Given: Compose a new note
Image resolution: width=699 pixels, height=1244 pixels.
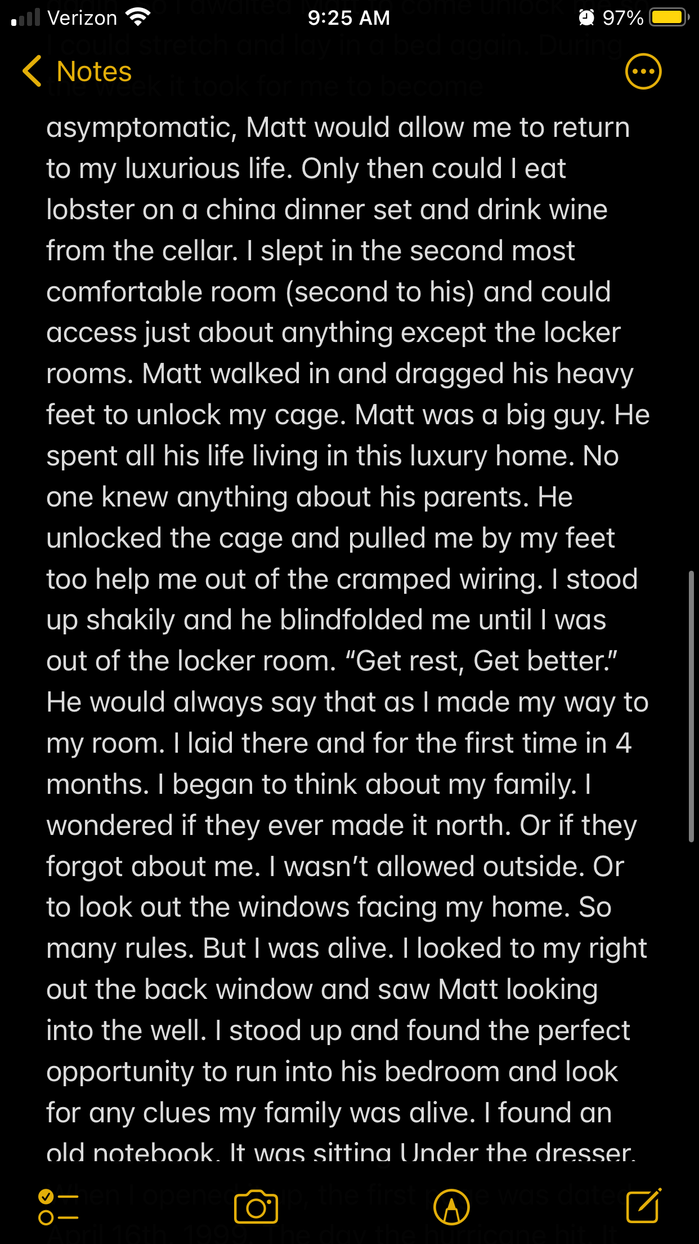Looking at the screenshot, I should click(x=643, y=1206).
